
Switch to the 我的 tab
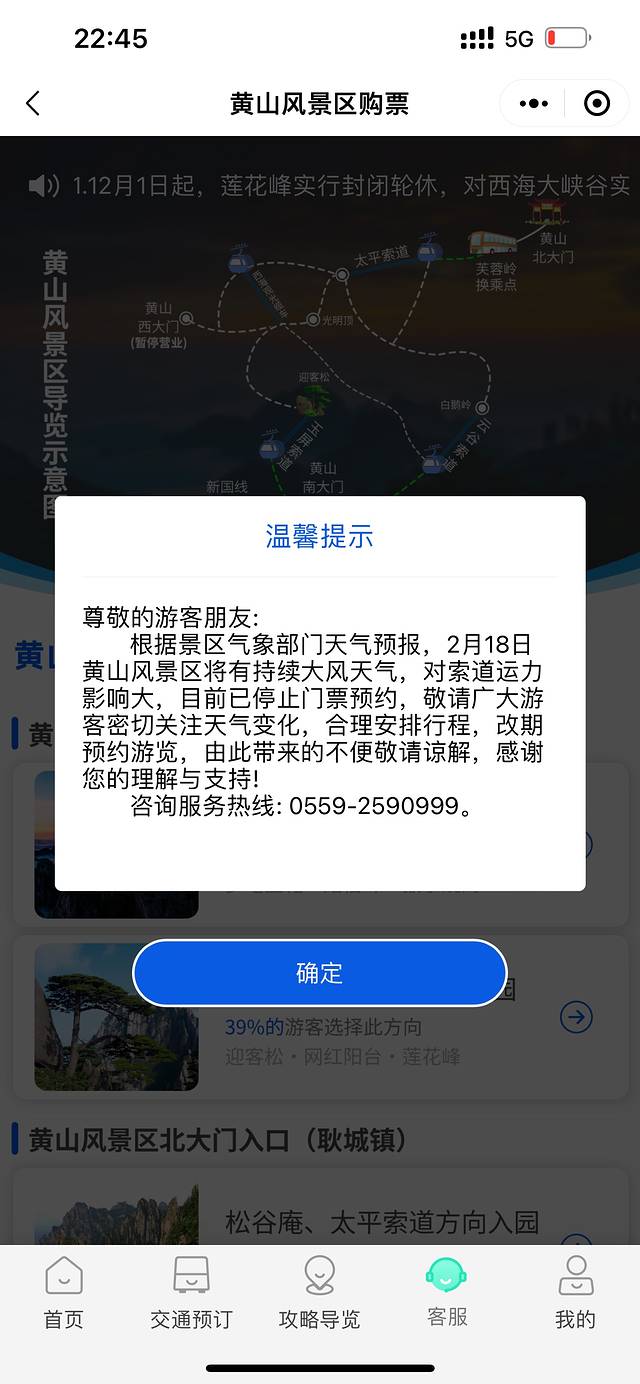click(x=575, y=1292)
